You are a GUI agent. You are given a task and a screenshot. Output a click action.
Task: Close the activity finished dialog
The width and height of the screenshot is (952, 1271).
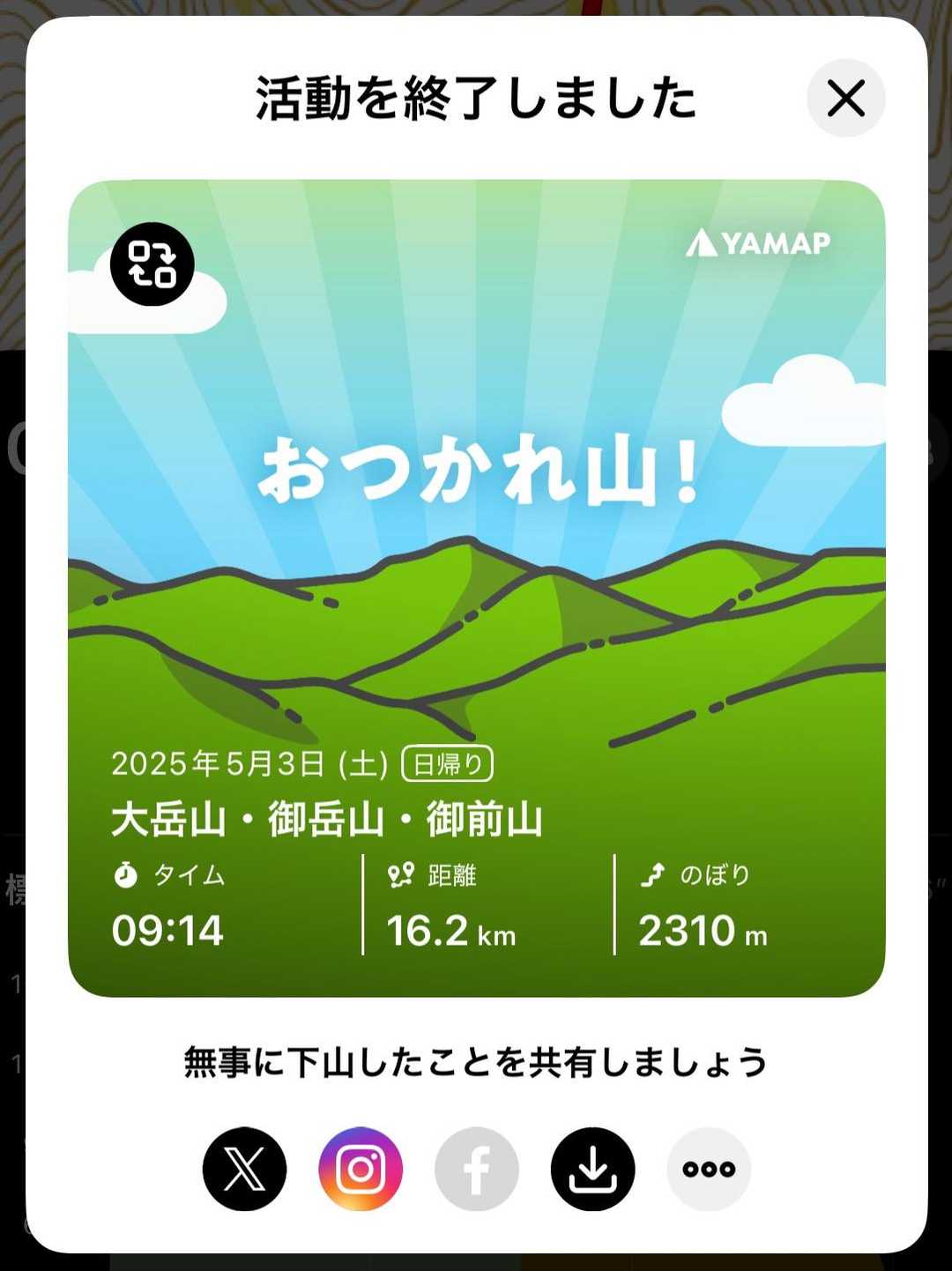coord(845,98)
